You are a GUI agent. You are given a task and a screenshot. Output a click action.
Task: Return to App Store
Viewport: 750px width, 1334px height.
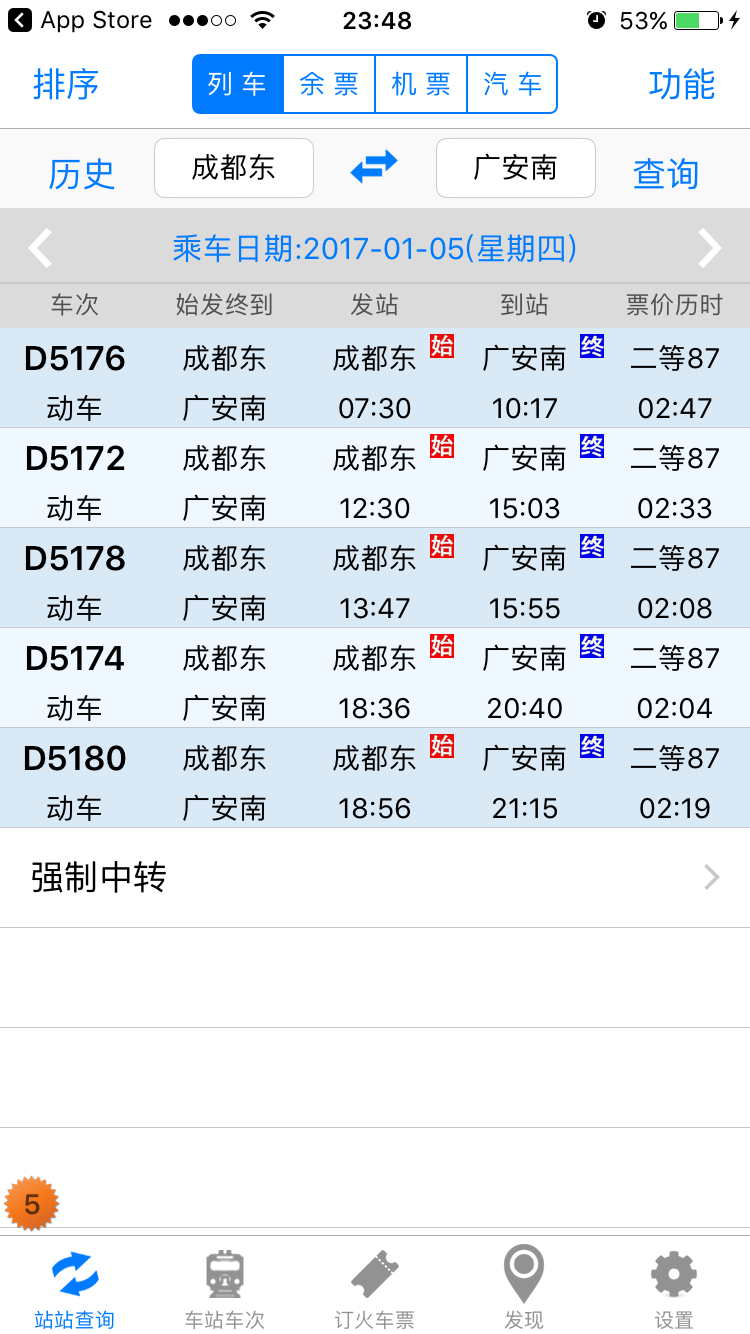pos(80,20)
